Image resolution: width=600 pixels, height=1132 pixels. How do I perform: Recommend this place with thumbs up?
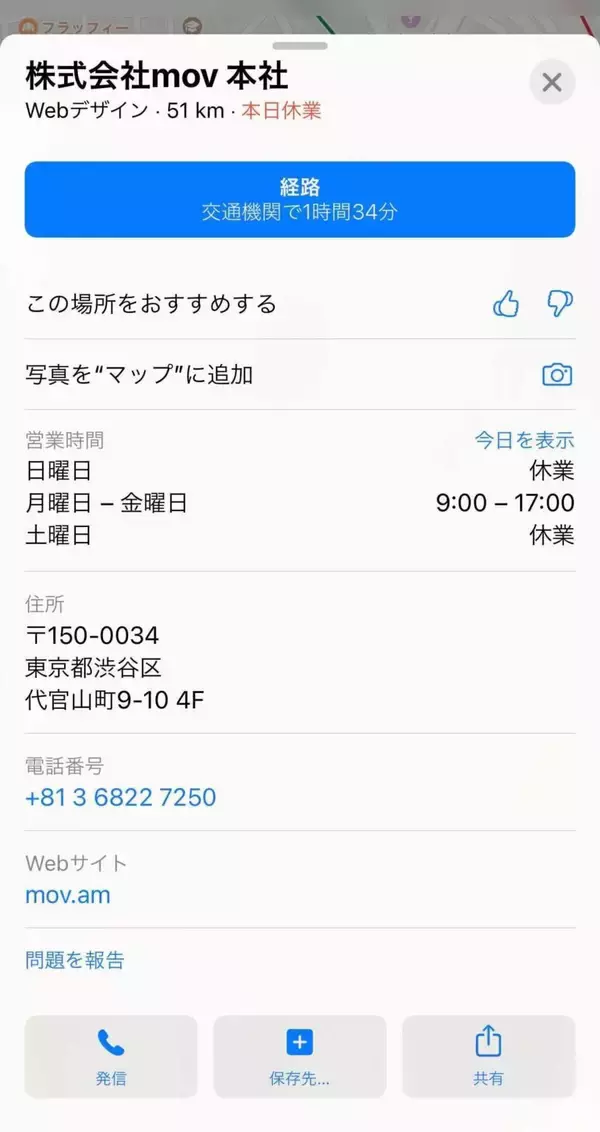tap(506, 304)
